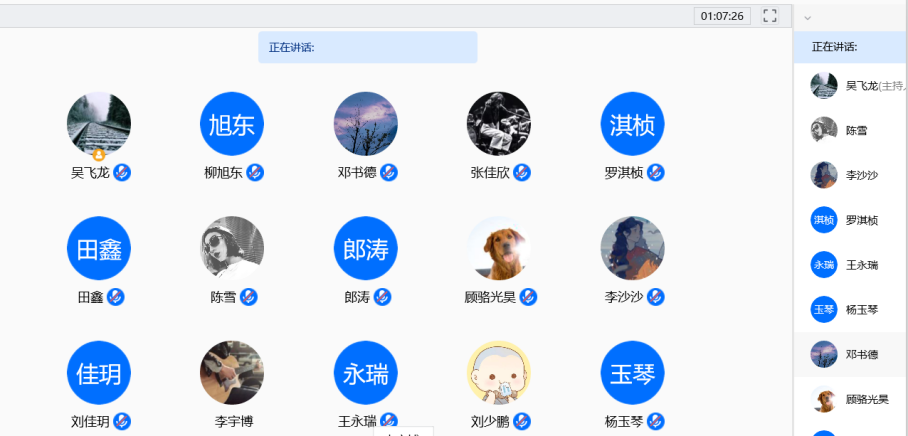Viewport: 908px width, 436px height.
Task: Open 刘少鹏's participant tile
Action: [x=499, y=373]
